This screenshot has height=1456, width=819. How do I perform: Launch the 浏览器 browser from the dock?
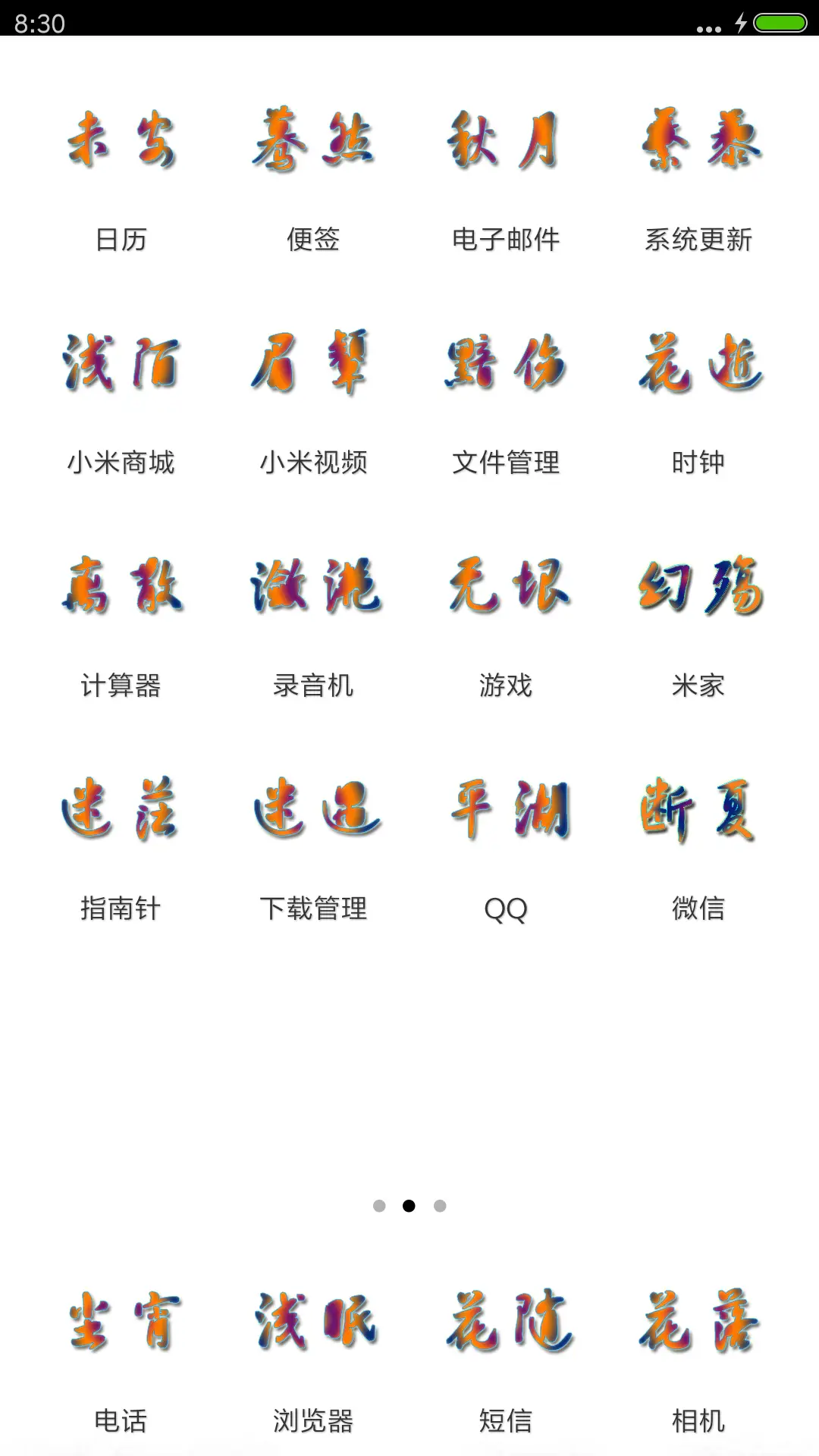[315, 1331]
